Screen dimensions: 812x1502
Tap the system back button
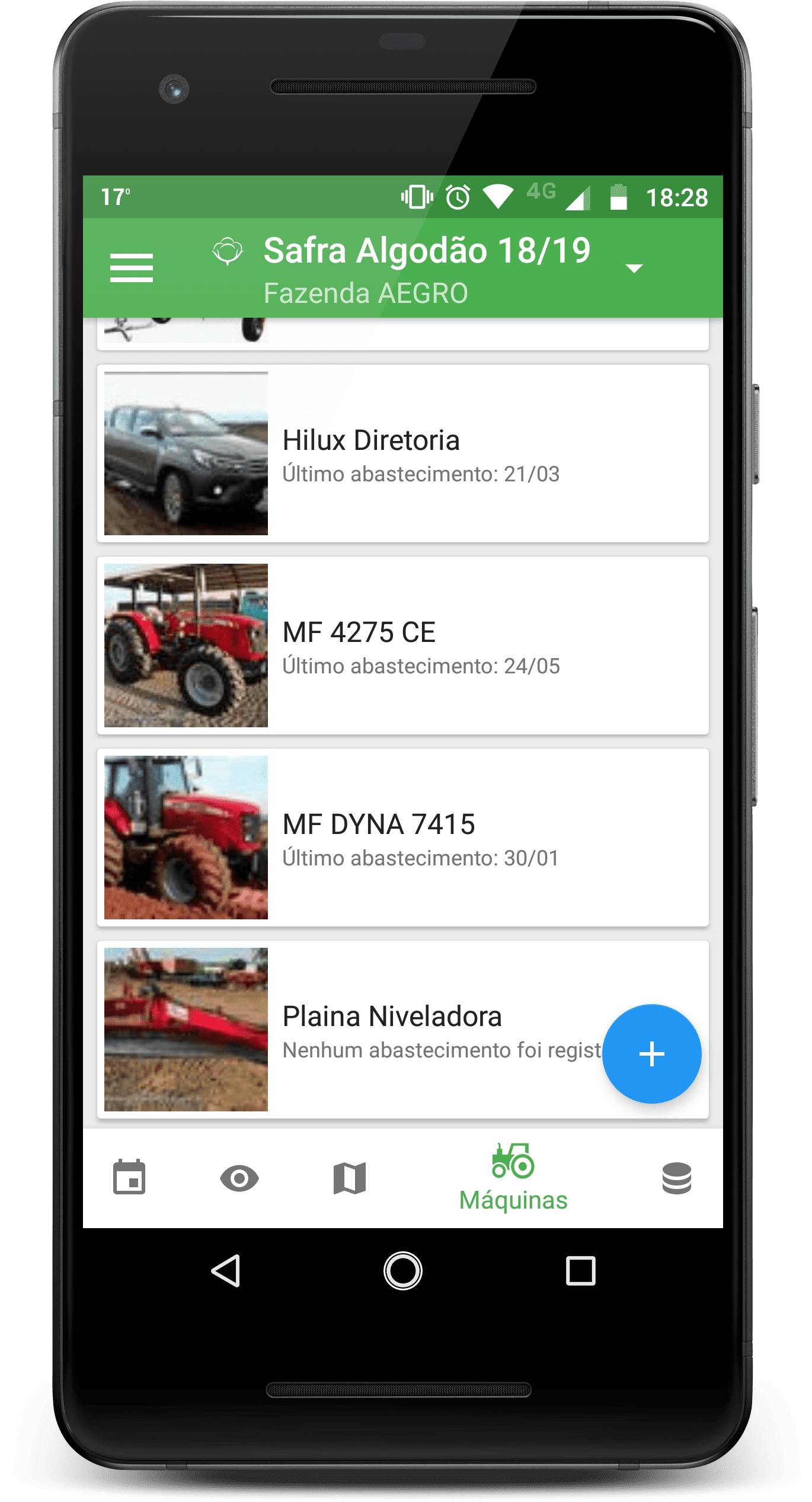[x=226, y=1270]
